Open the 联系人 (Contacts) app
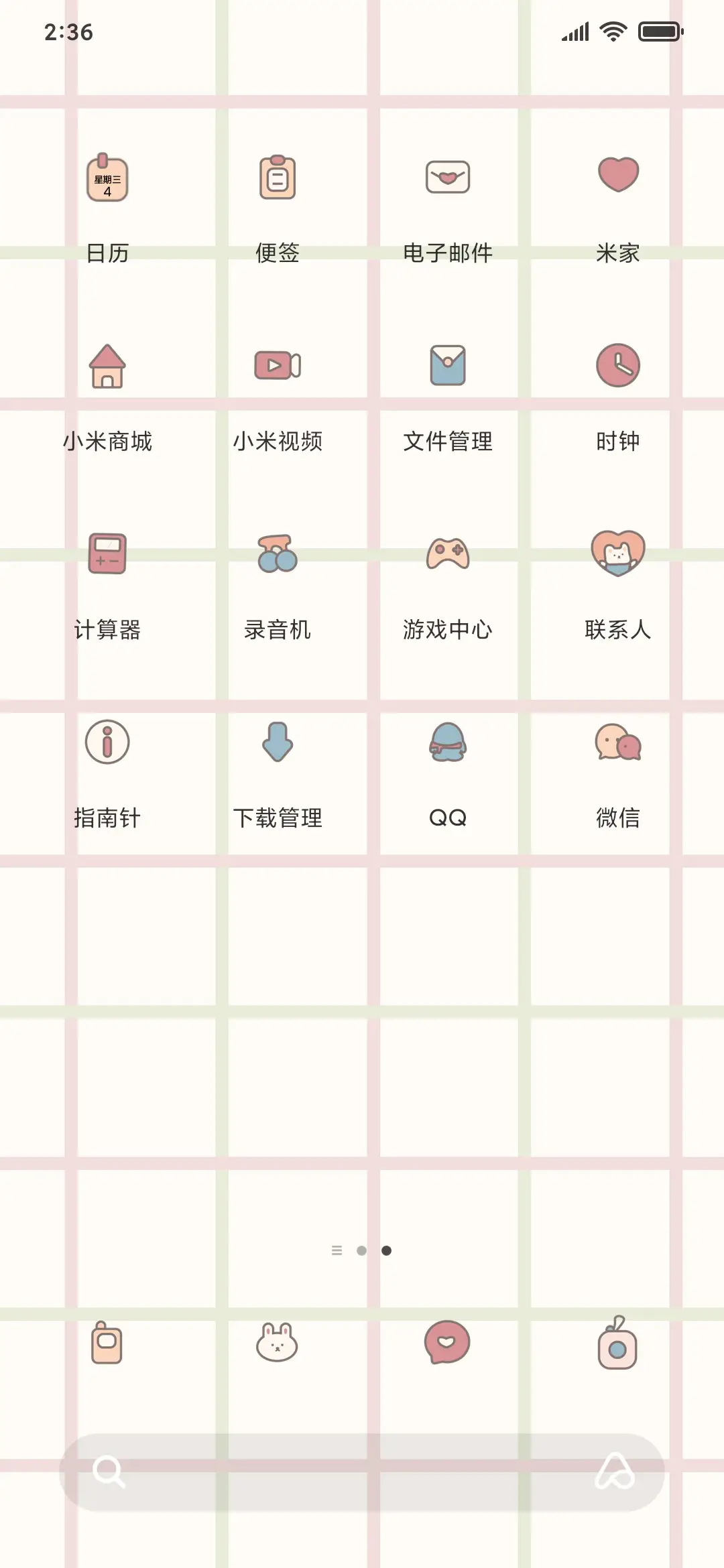Viewport: 724px width, 1568px height. pyautogui.click(x=617, y=555)
